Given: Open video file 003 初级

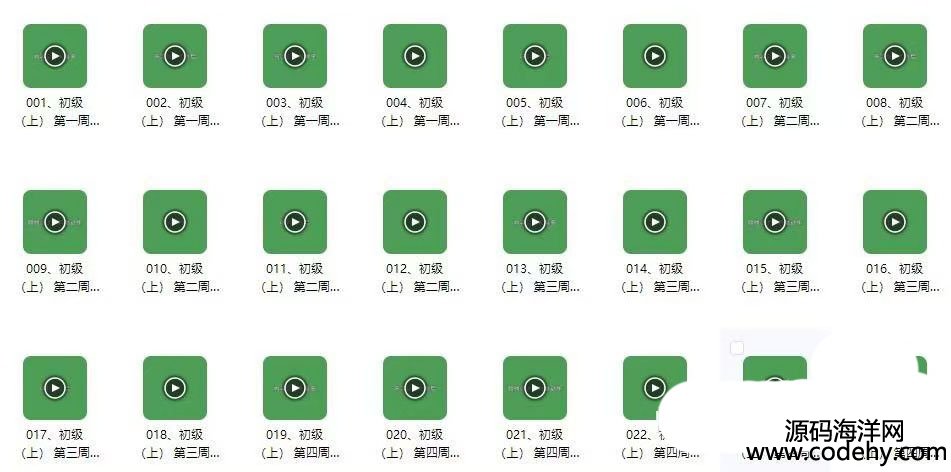Looking at the screenshot, I should click(x=295, y=56).
